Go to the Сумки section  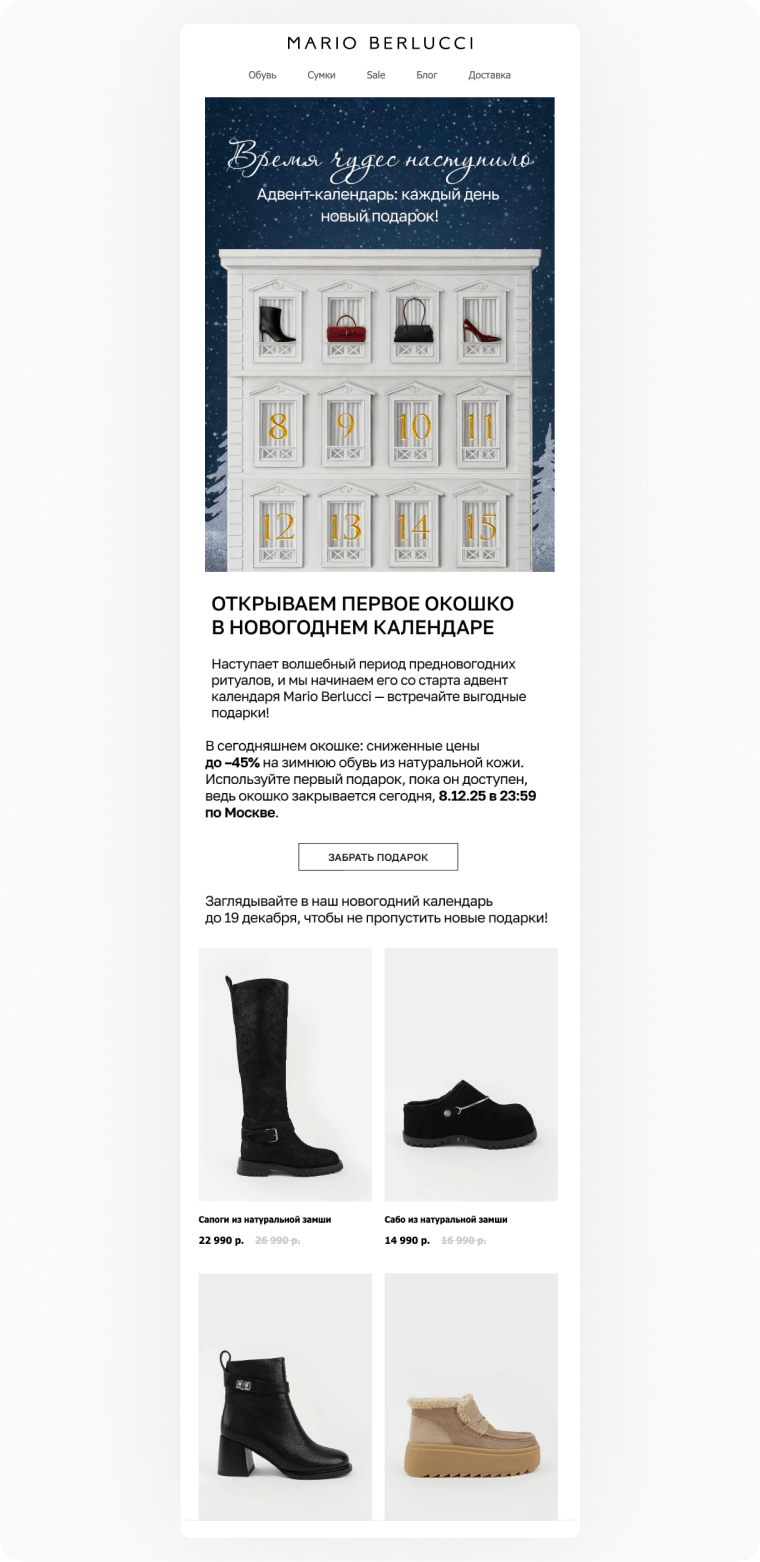pyautogui.click(x=321, y=75)
